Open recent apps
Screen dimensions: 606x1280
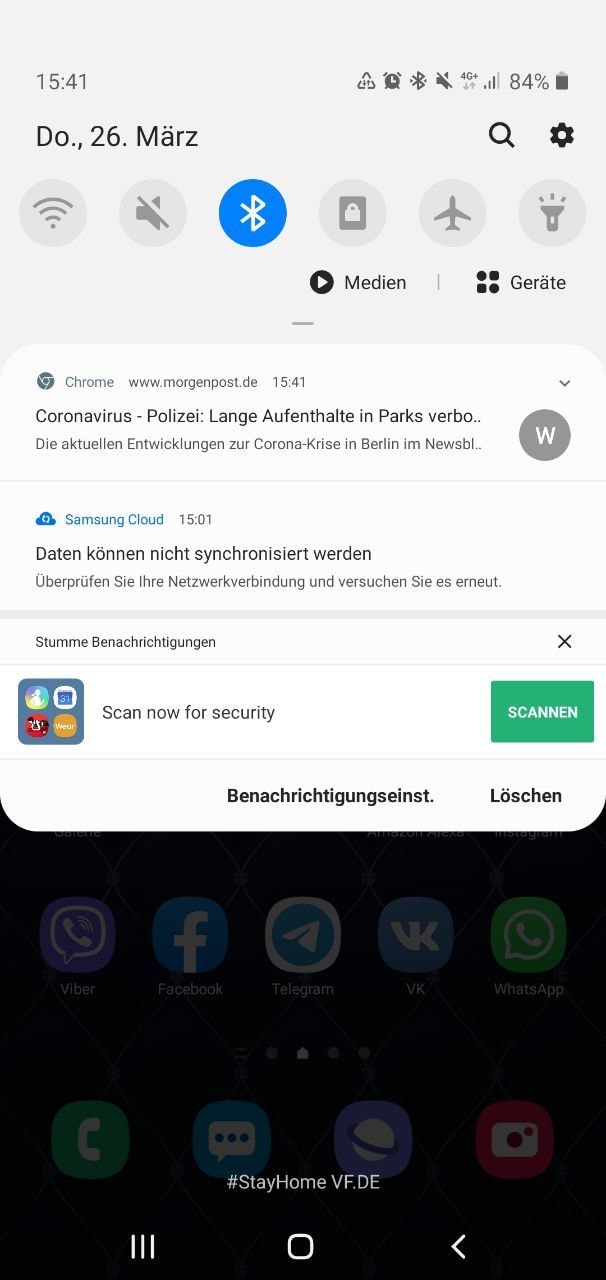(x=143, y=1246)
